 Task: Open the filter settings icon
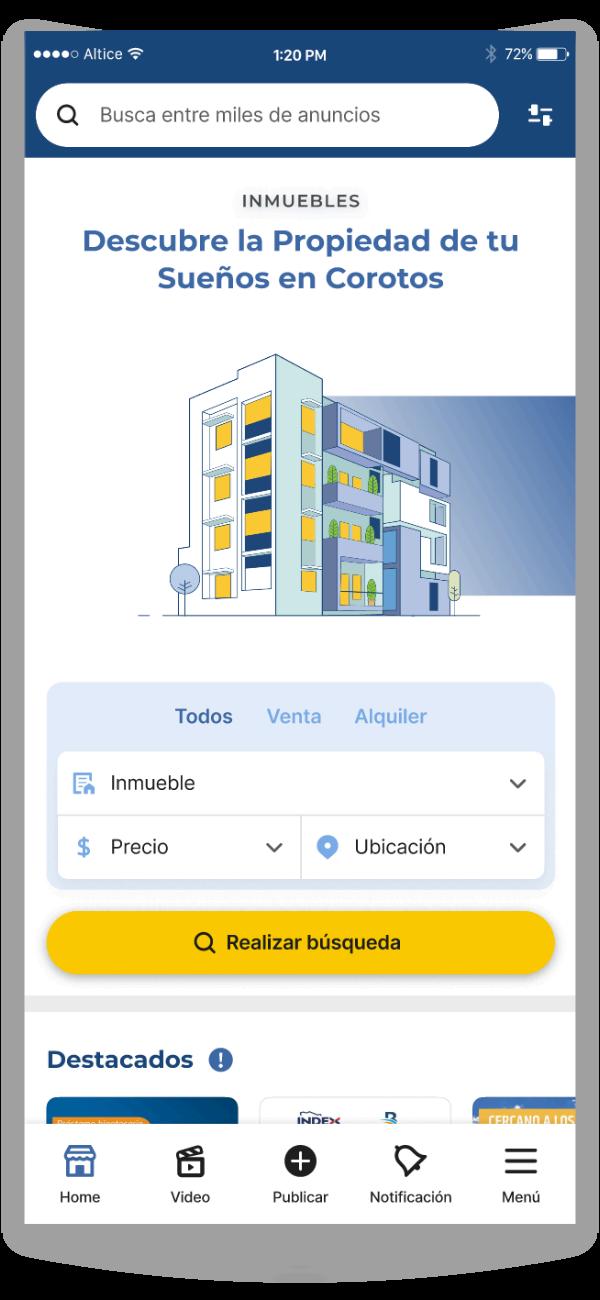tap(540, 115)
